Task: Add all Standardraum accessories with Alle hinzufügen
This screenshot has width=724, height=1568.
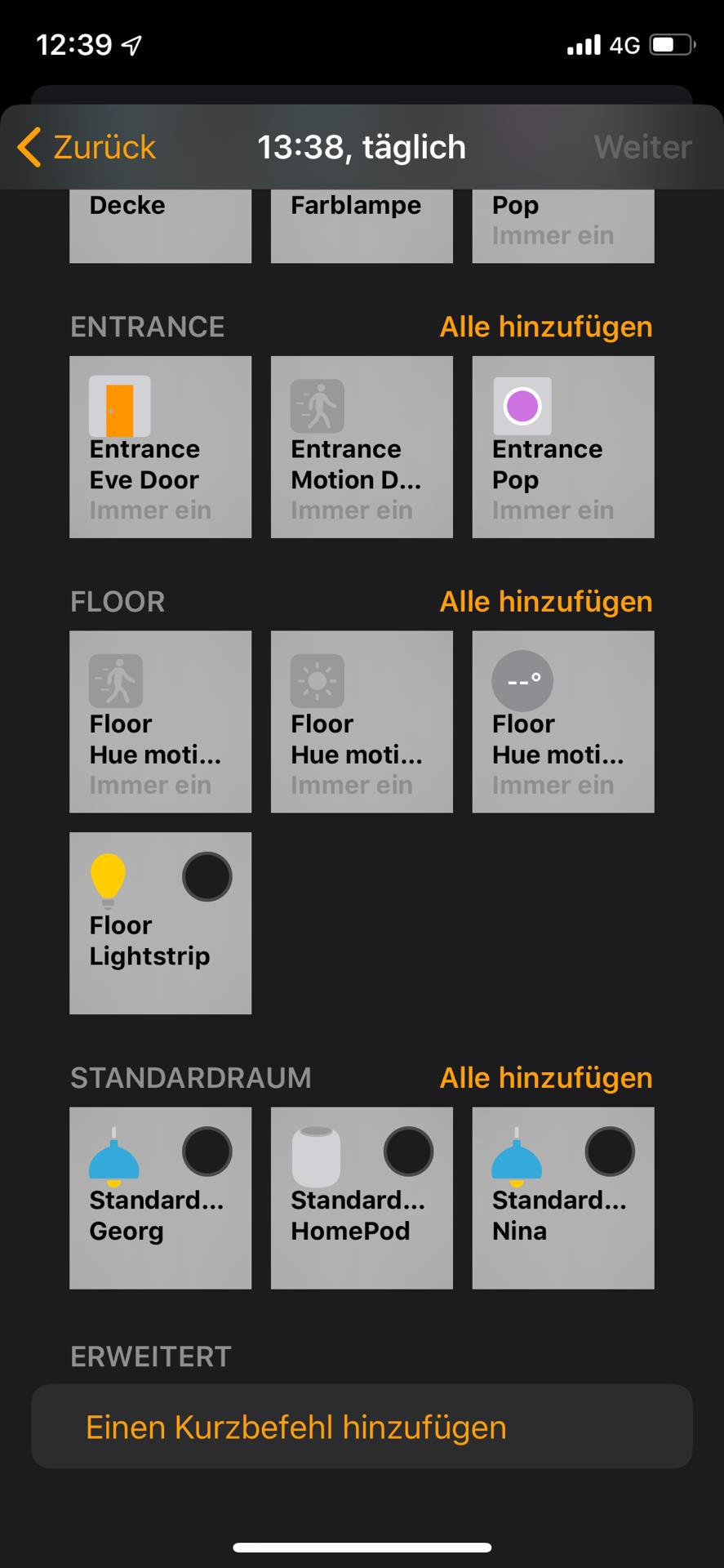Action: tap(545, 1078)
